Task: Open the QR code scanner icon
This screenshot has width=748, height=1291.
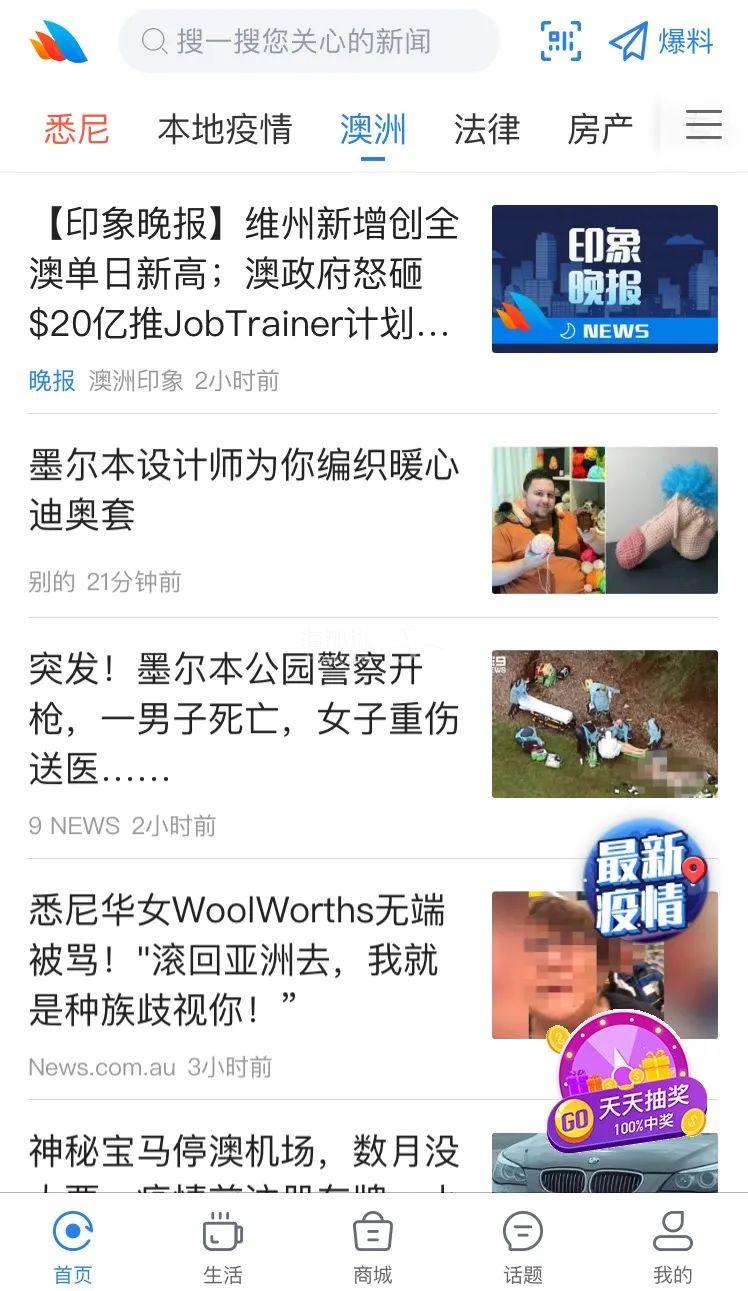Action: pyautogui.click(x=561, y=41)
